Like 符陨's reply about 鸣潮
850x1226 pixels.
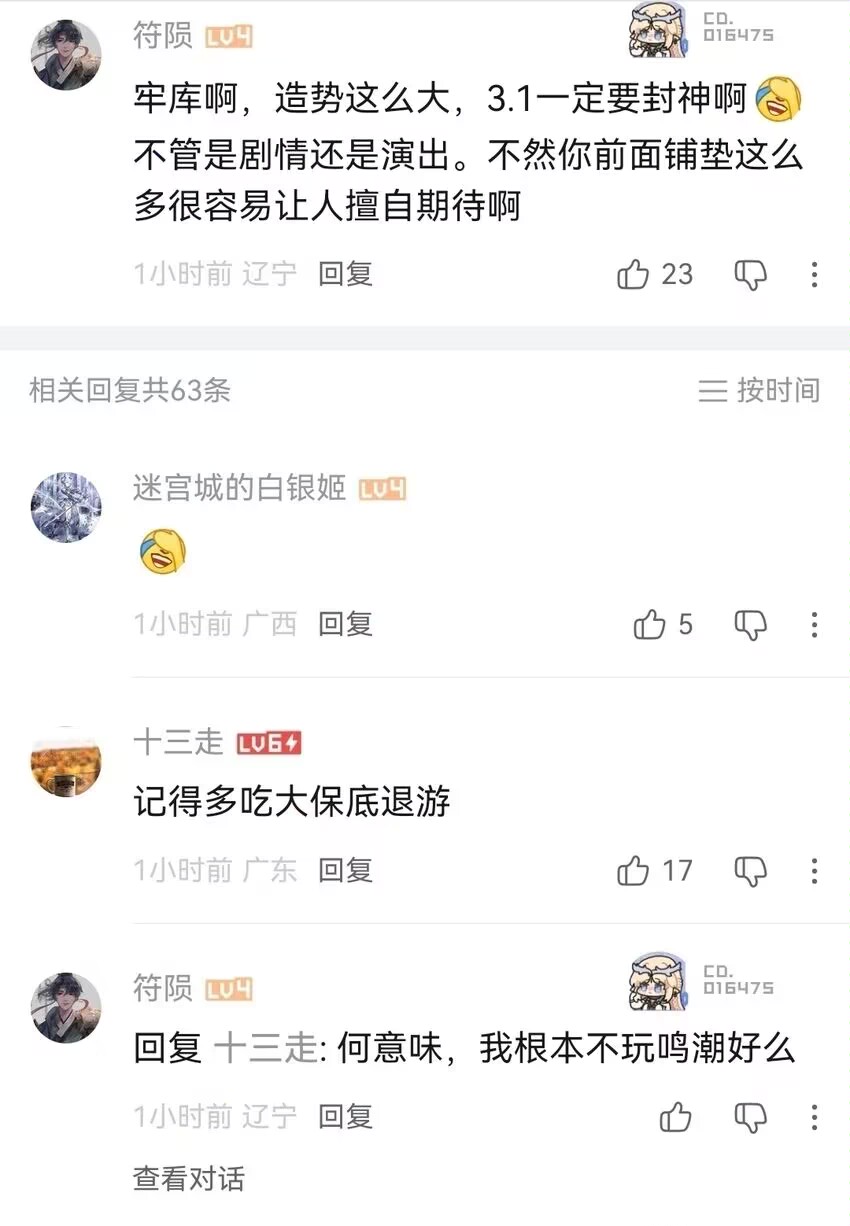(x=676, y=1117)
